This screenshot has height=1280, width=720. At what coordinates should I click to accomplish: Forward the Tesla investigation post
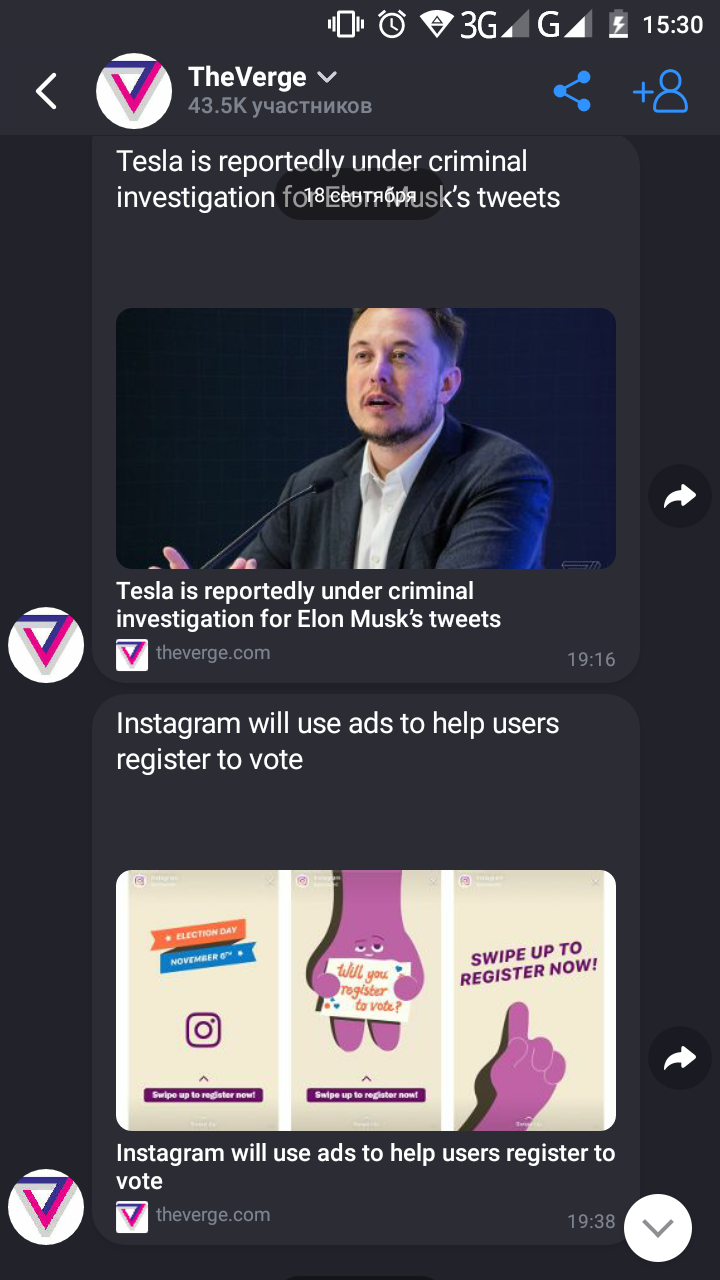tap(680, 496)
